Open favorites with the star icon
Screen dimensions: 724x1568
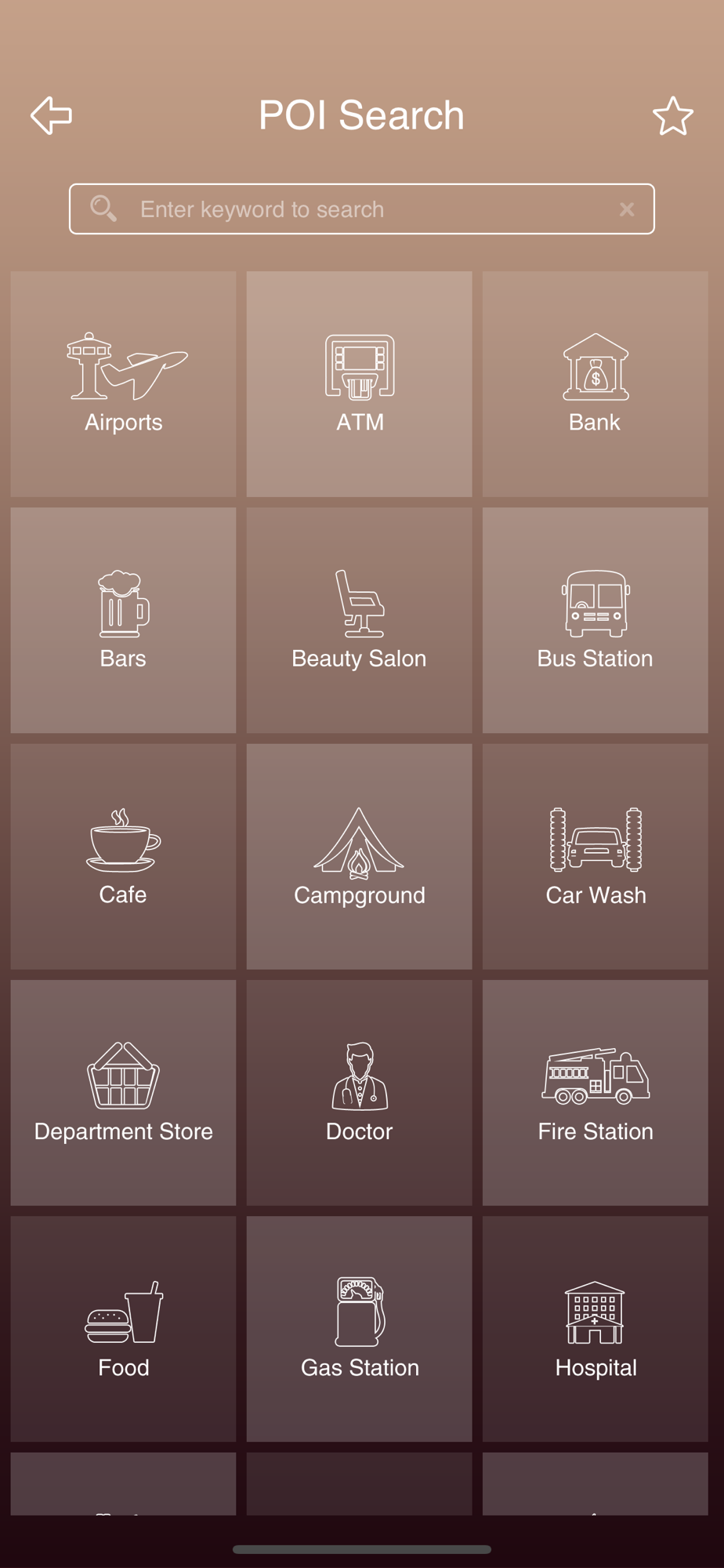pos(673,116)
